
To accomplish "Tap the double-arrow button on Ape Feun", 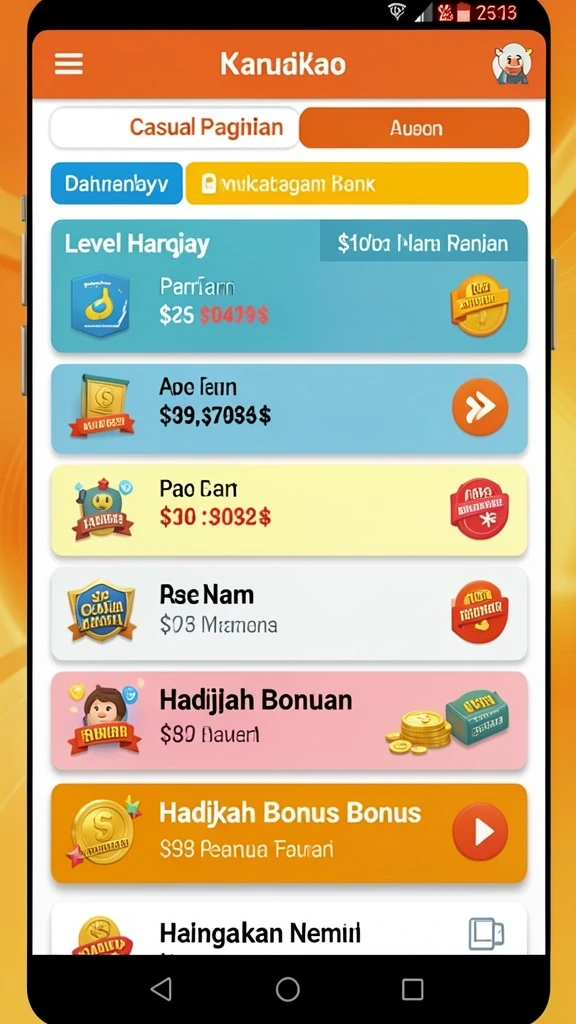I will tap(480, 407).
